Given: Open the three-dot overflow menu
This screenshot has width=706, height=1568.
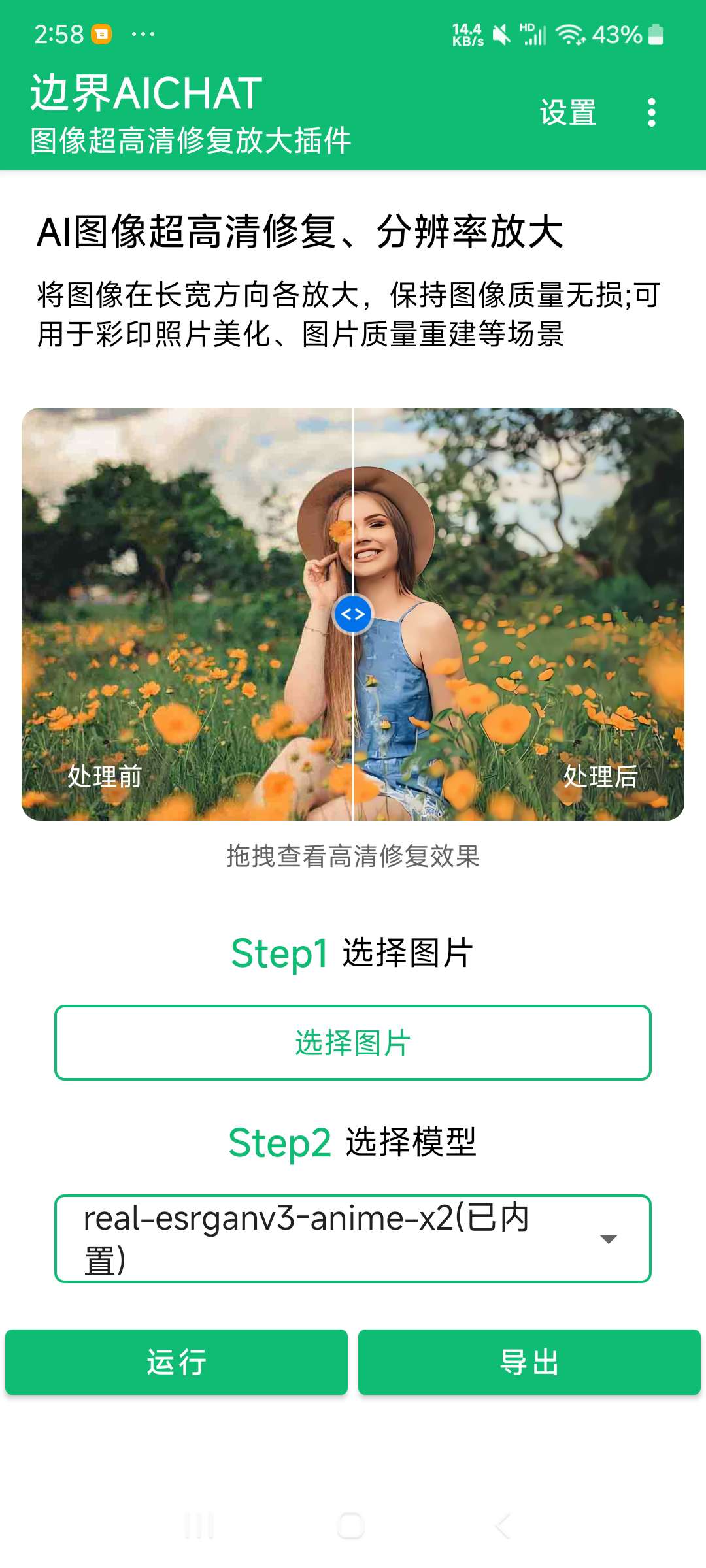Looking at the screenshot, I should click(x=651, y=112).
